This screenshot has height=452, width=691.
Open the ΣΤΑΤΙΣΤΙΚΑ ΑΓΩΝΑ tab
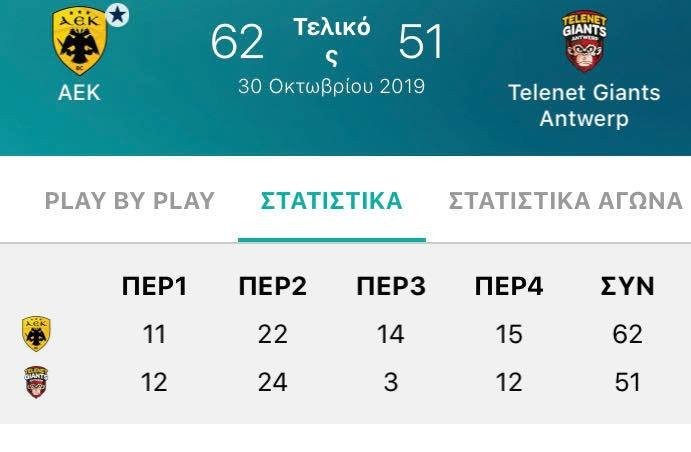click(x=565, y=200)
